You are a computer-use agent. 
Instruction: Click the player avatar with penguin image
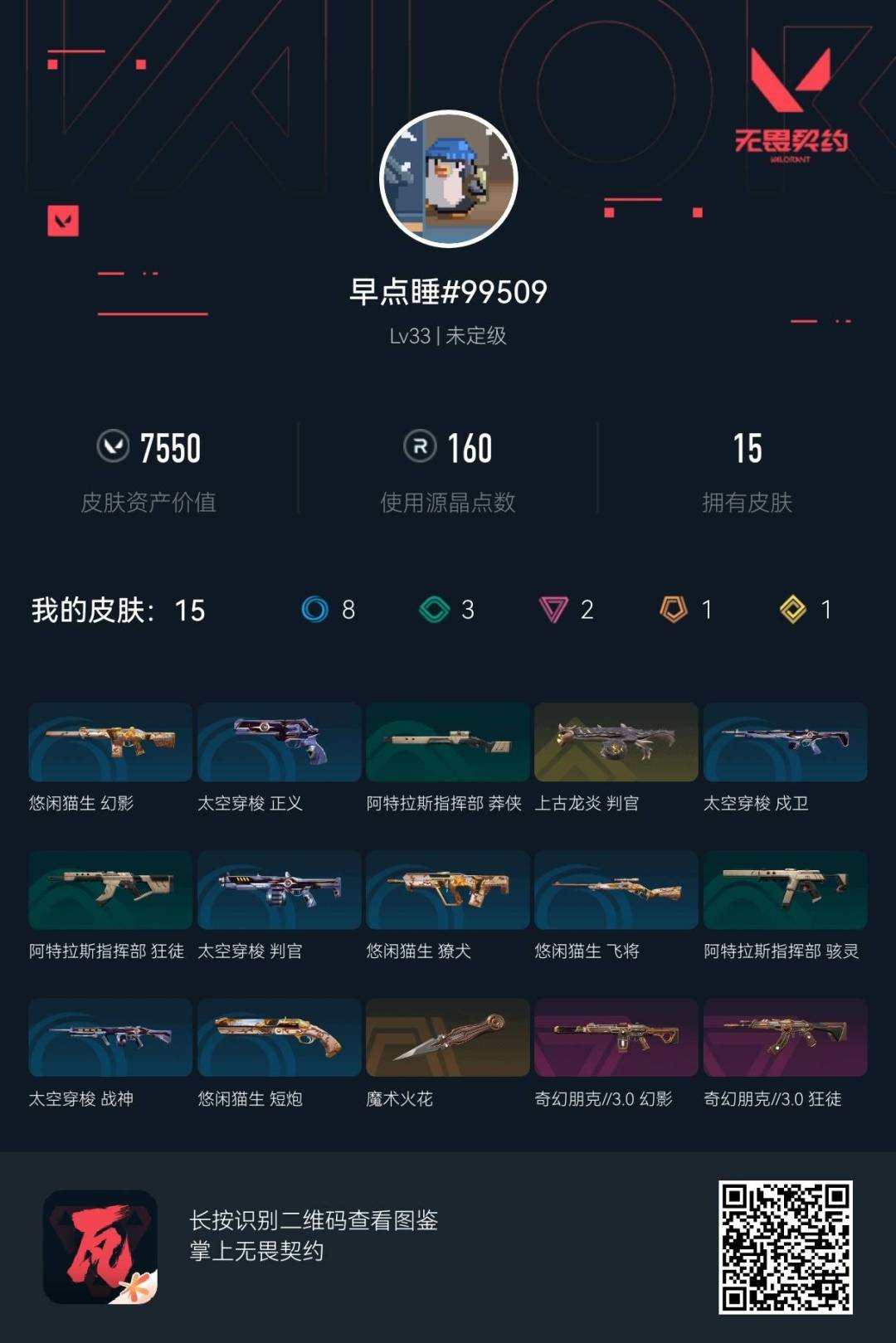pos(446,178)
